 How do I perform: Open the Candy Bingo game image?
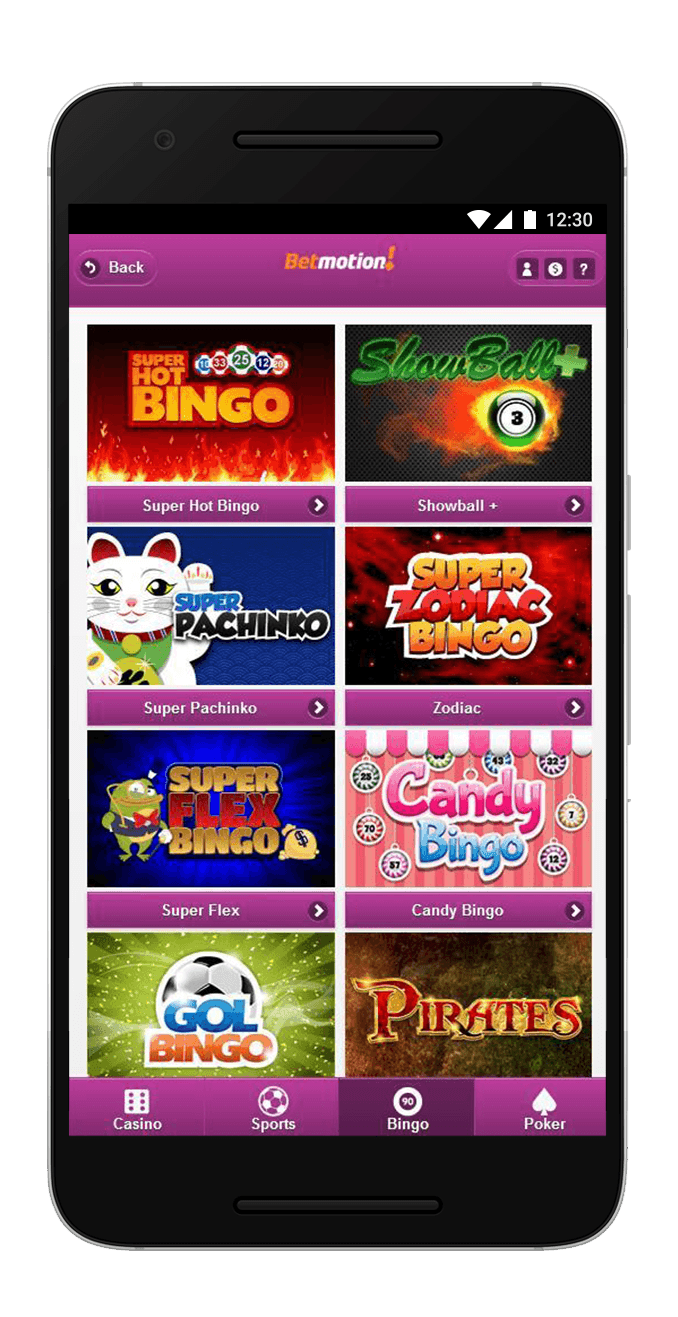[x=468, y=808]
